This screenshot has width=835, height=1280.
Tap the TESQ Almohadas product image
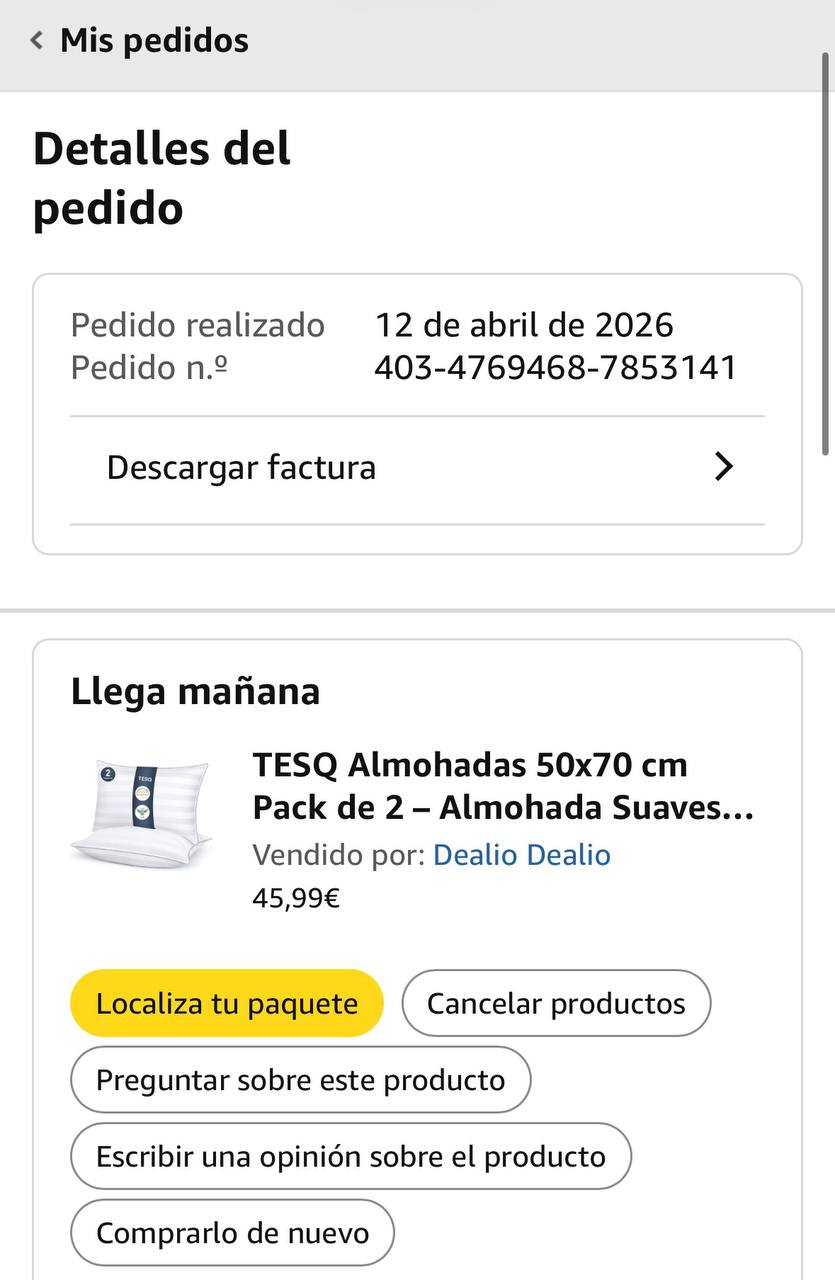(141, 815)
